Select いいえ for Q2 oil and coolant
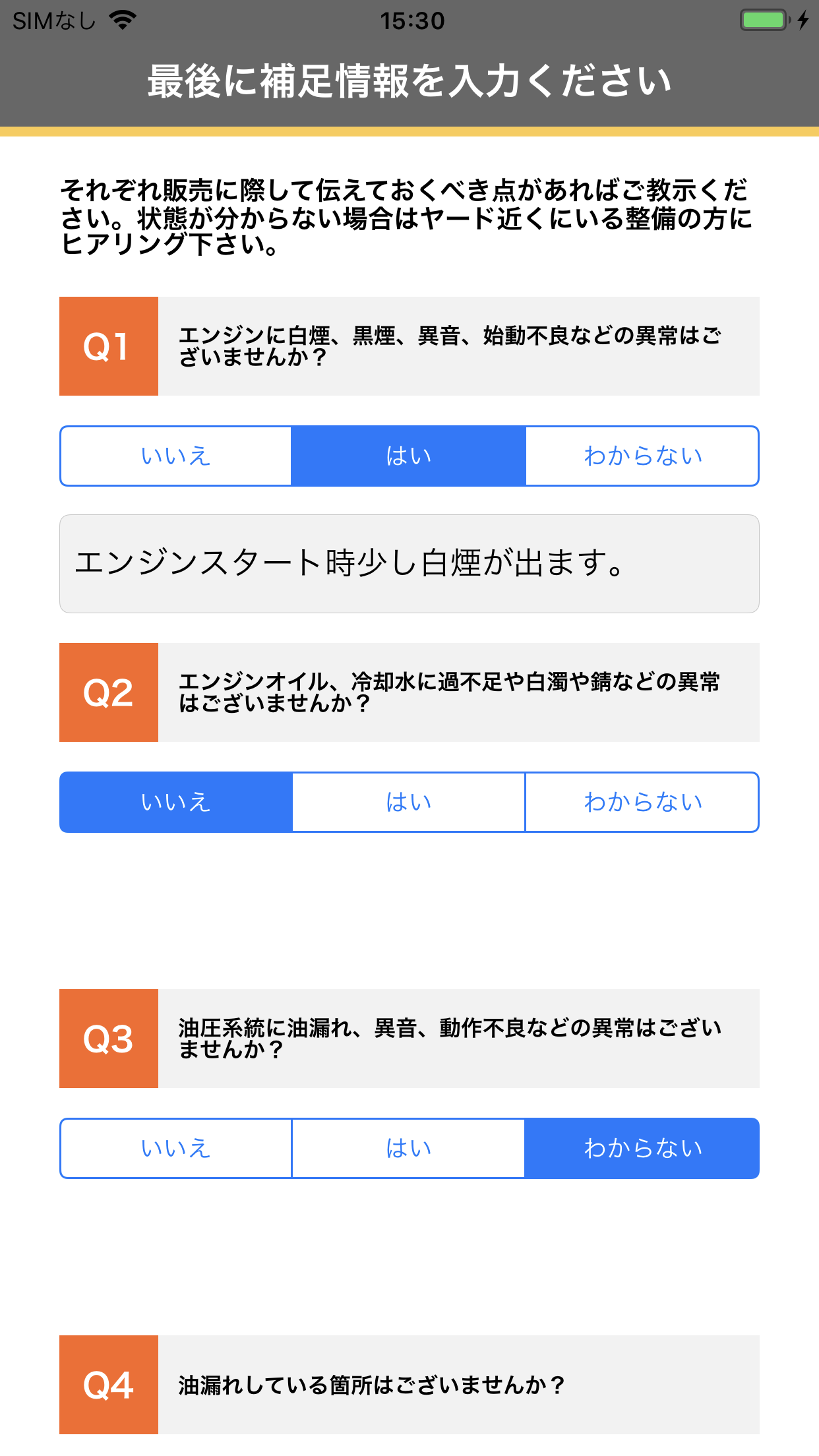This screenshot has width=819, height=1456. (176, 802)
